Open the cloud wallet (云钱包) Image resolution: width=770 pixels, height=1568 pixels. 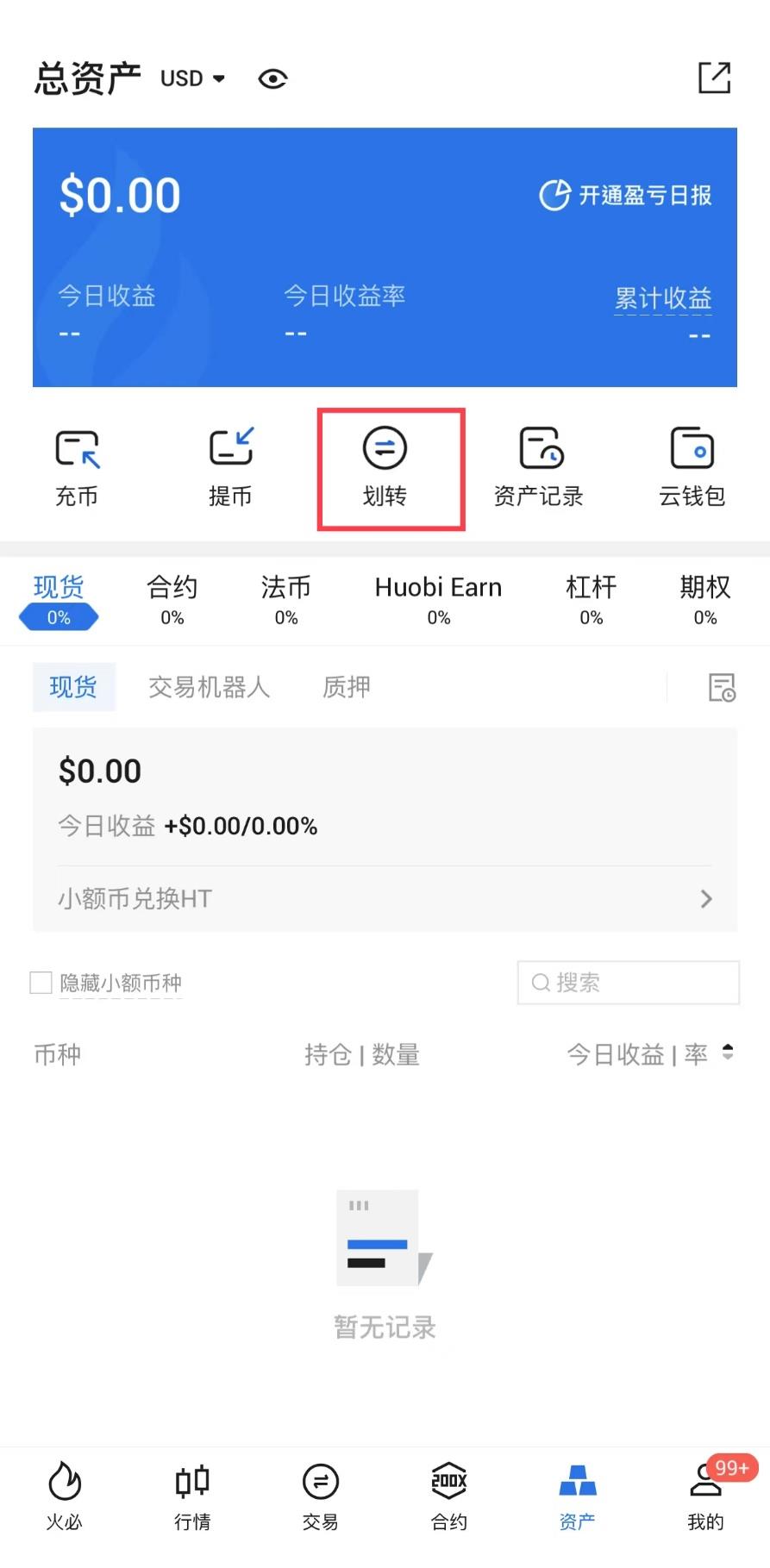tap(692, 466)
